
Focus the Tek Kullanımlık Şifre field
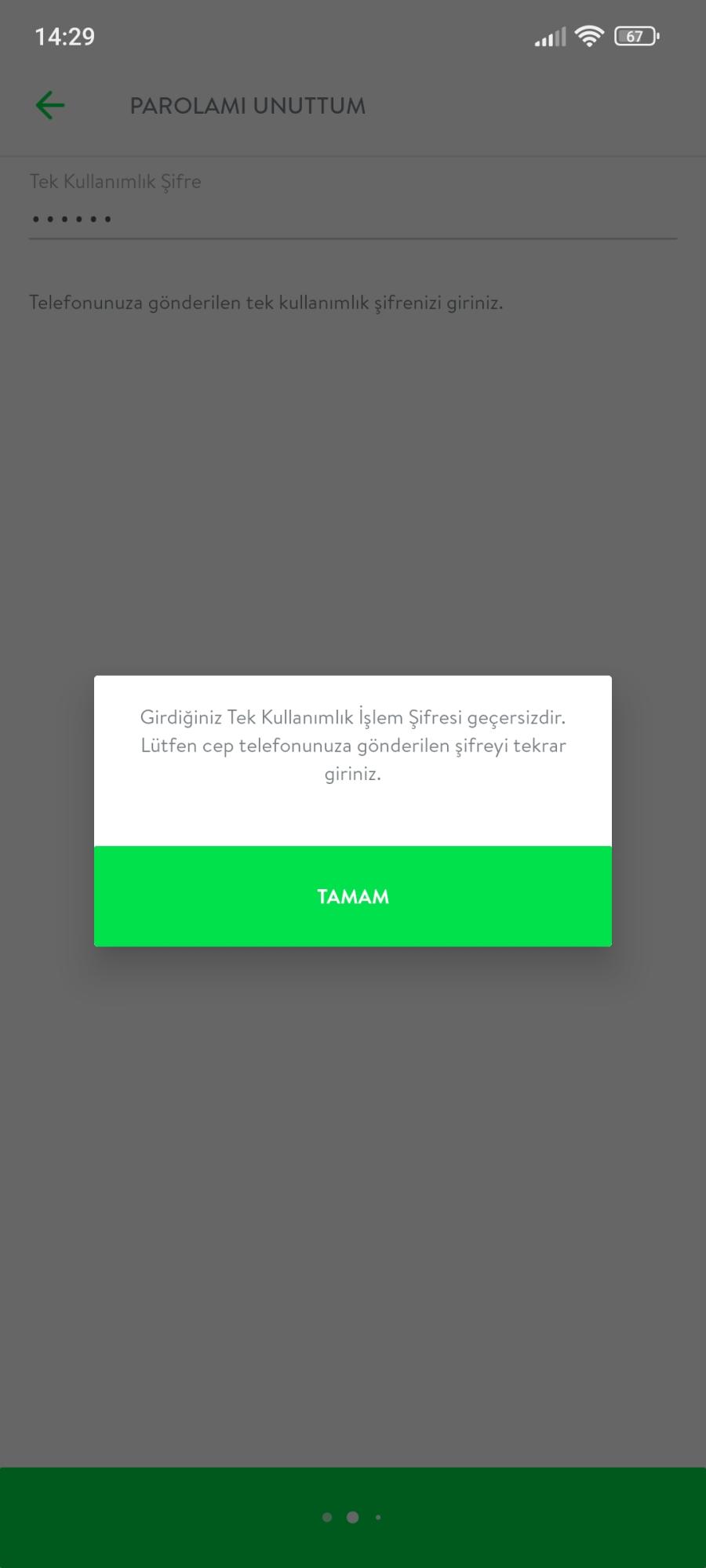(x=353, y=219)
